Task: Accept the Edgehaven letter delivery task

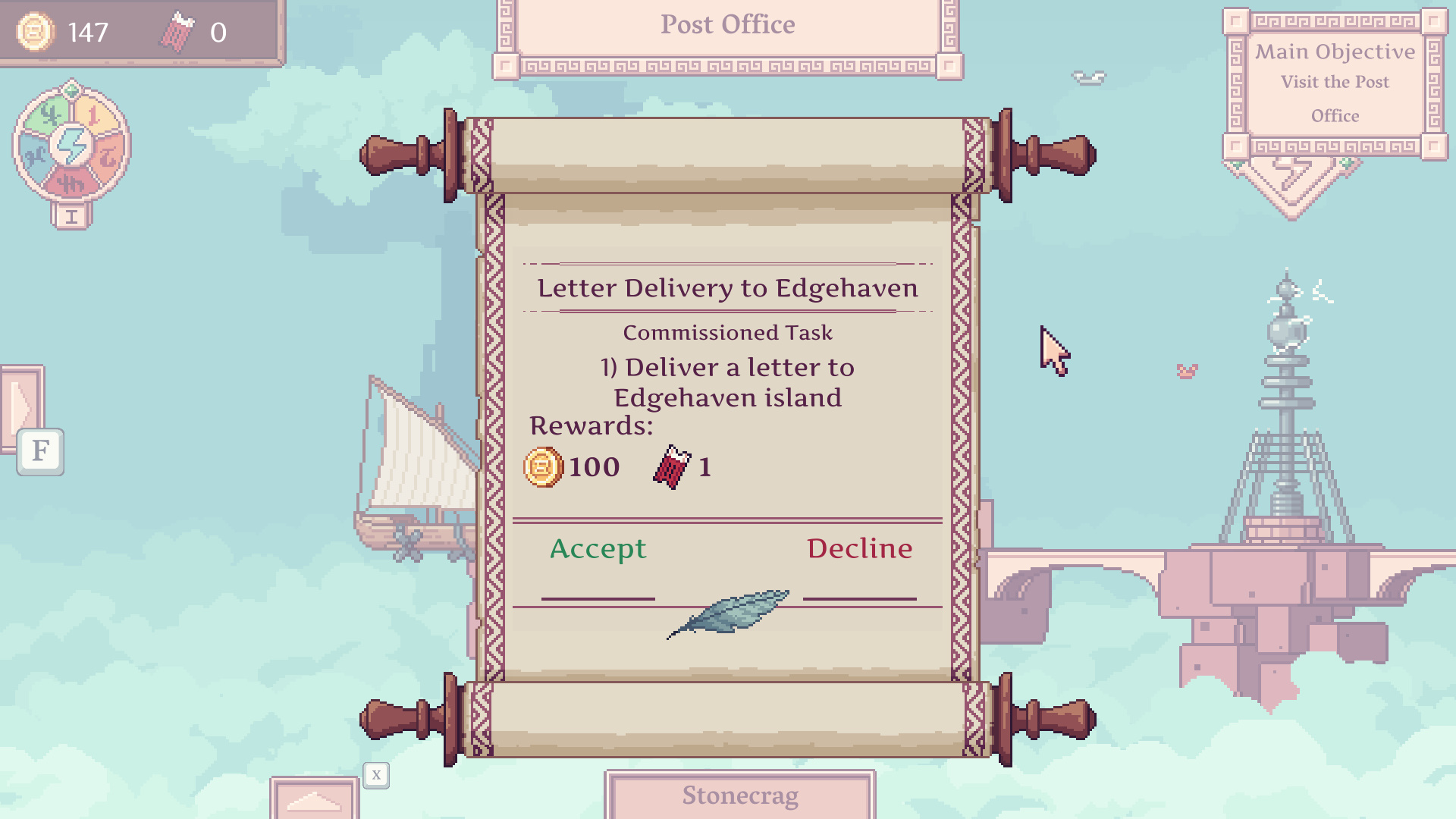Action: [598, 549]
